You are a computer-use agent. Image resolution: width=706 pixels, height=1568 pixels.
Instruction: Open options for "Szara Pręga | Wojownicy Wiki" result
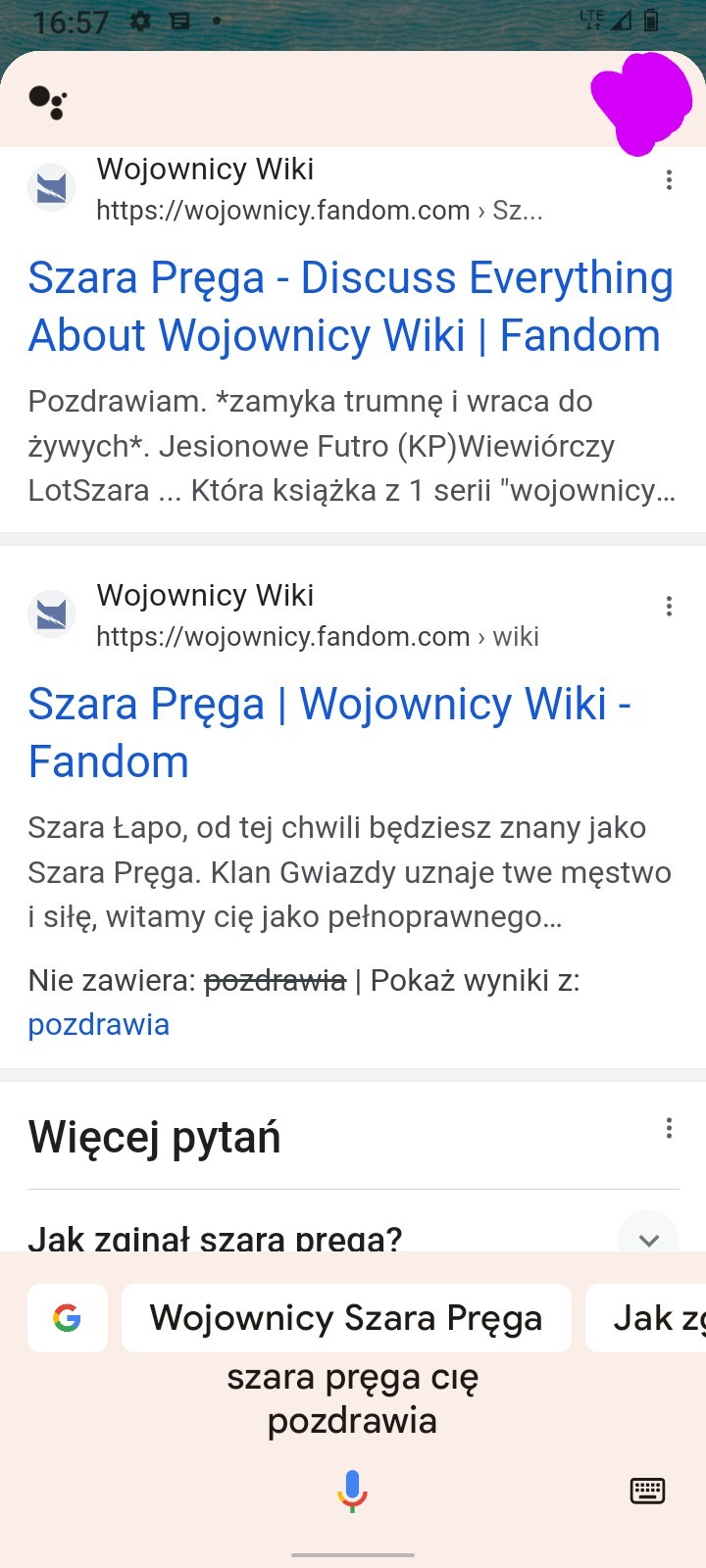(x=669, y=606)
